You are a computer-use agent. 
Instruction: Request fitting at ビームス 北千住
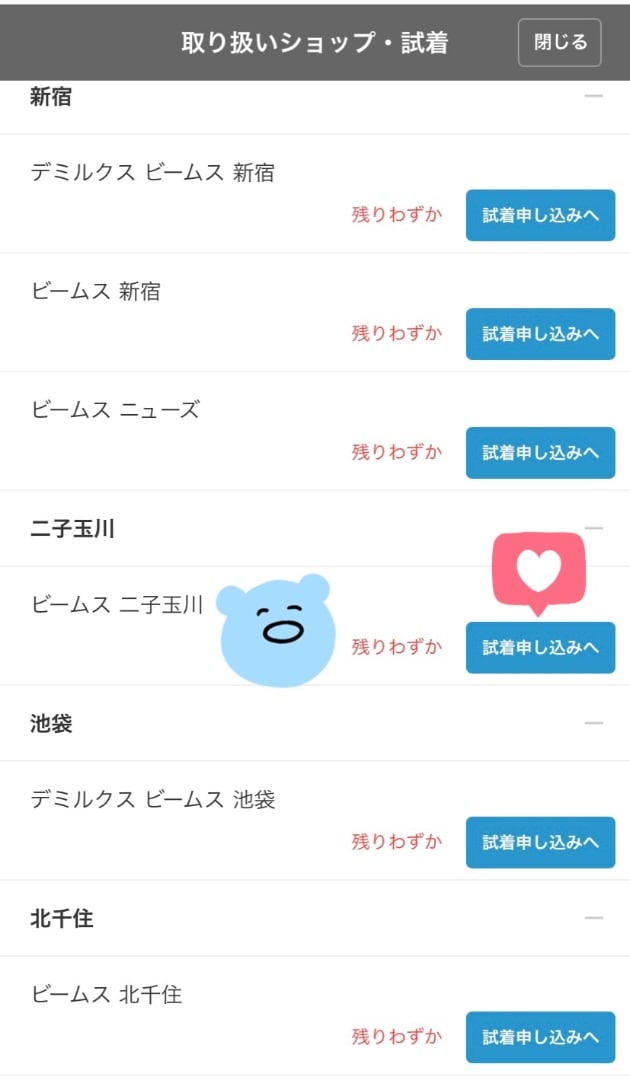(x=540, y=1037)
